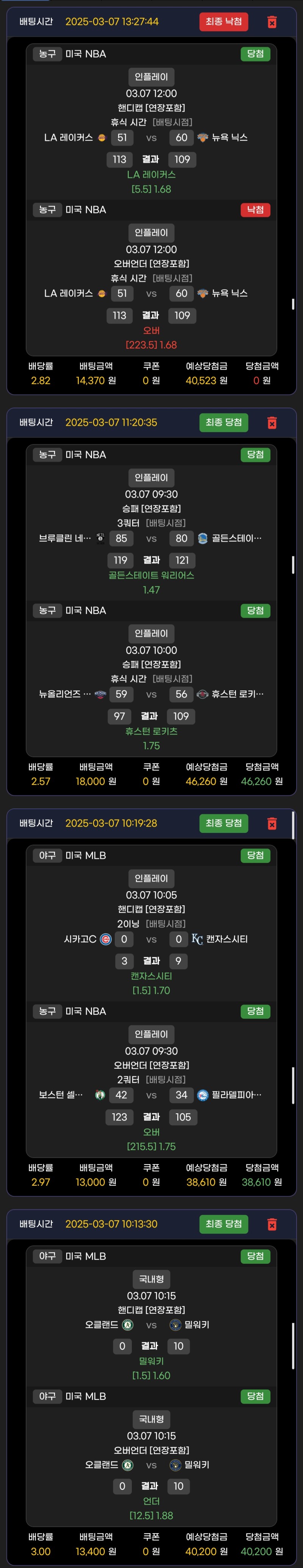Delete the bet slip from 11:20:35

(x=272, y=423)
